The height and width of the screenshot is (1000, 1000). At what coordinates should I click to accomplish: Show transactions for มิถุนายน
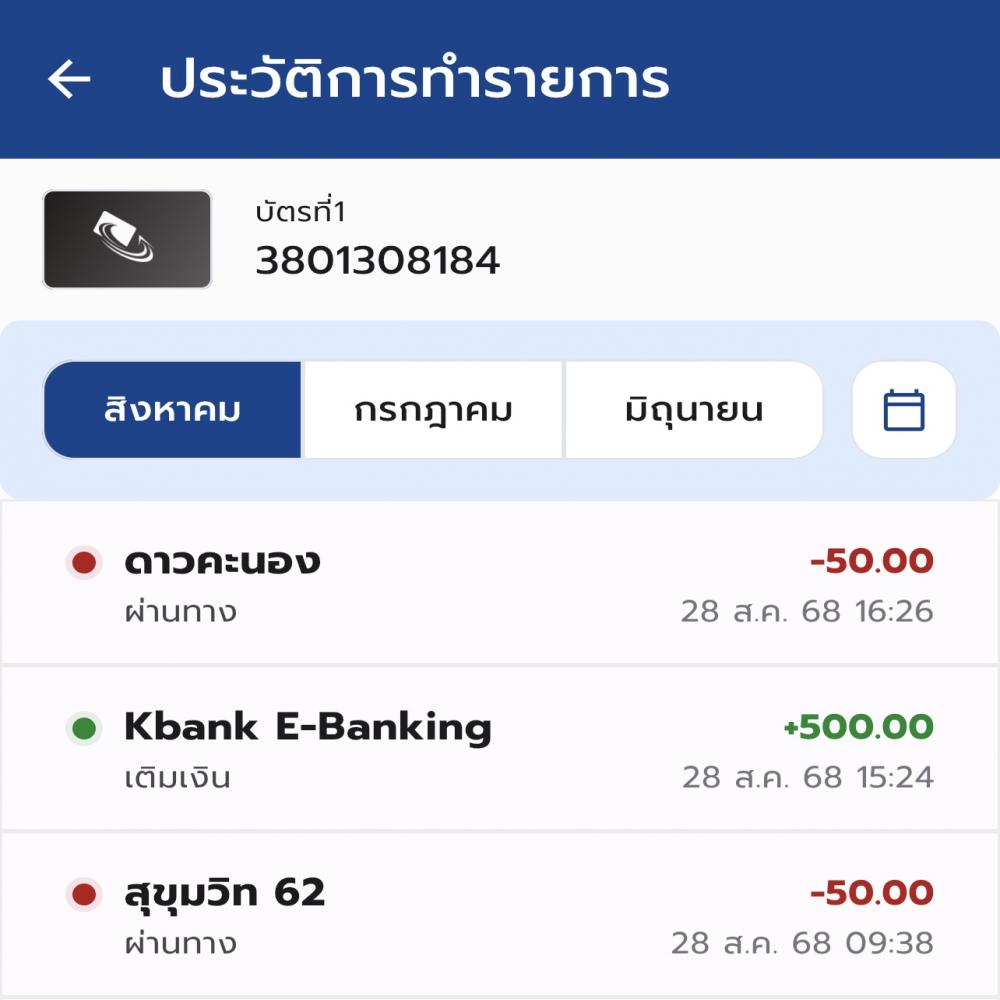693,410
